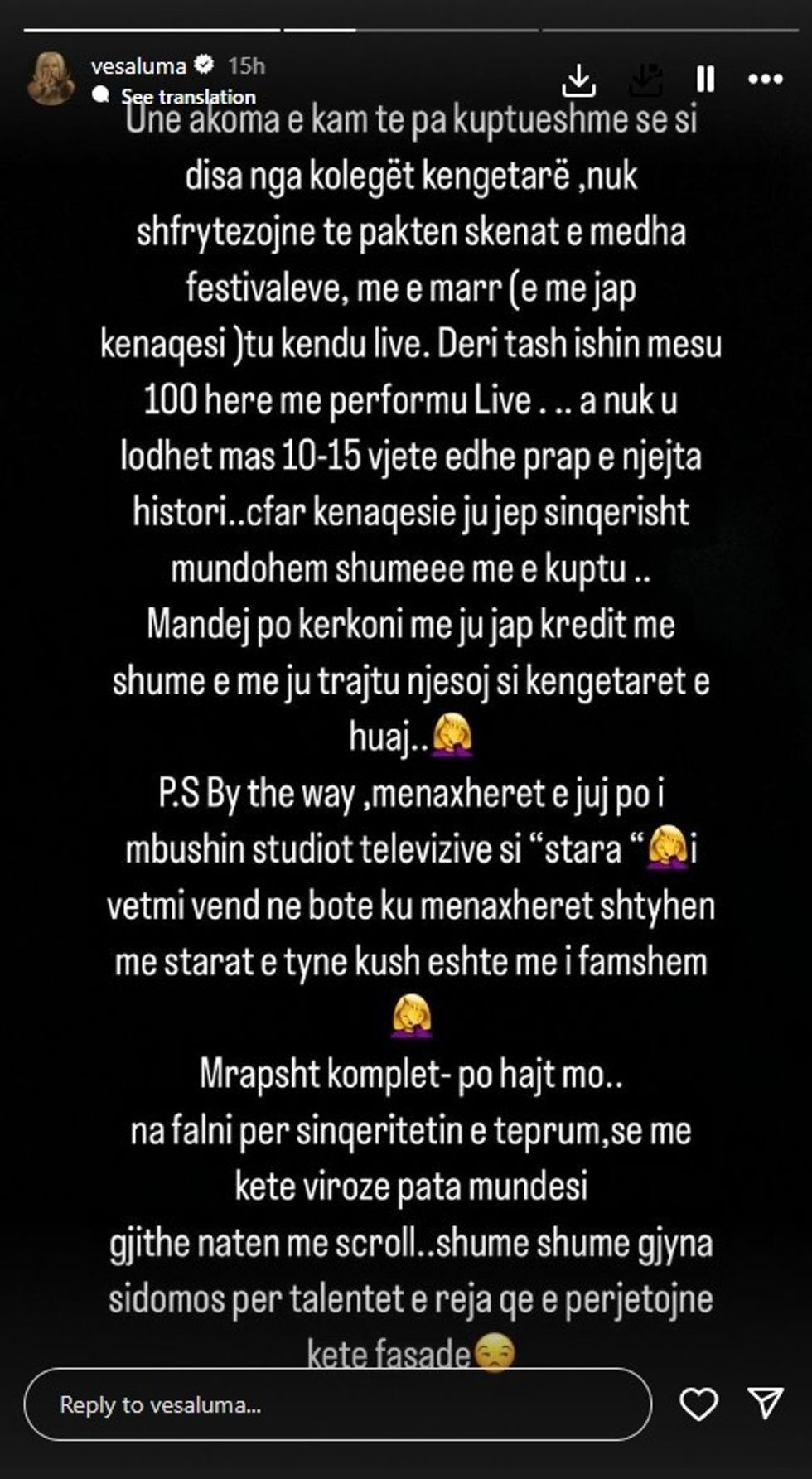Viewport: 812px width, 1479px height.
Task: Share the story via paper plane icon
Action: coord(765,1403)
